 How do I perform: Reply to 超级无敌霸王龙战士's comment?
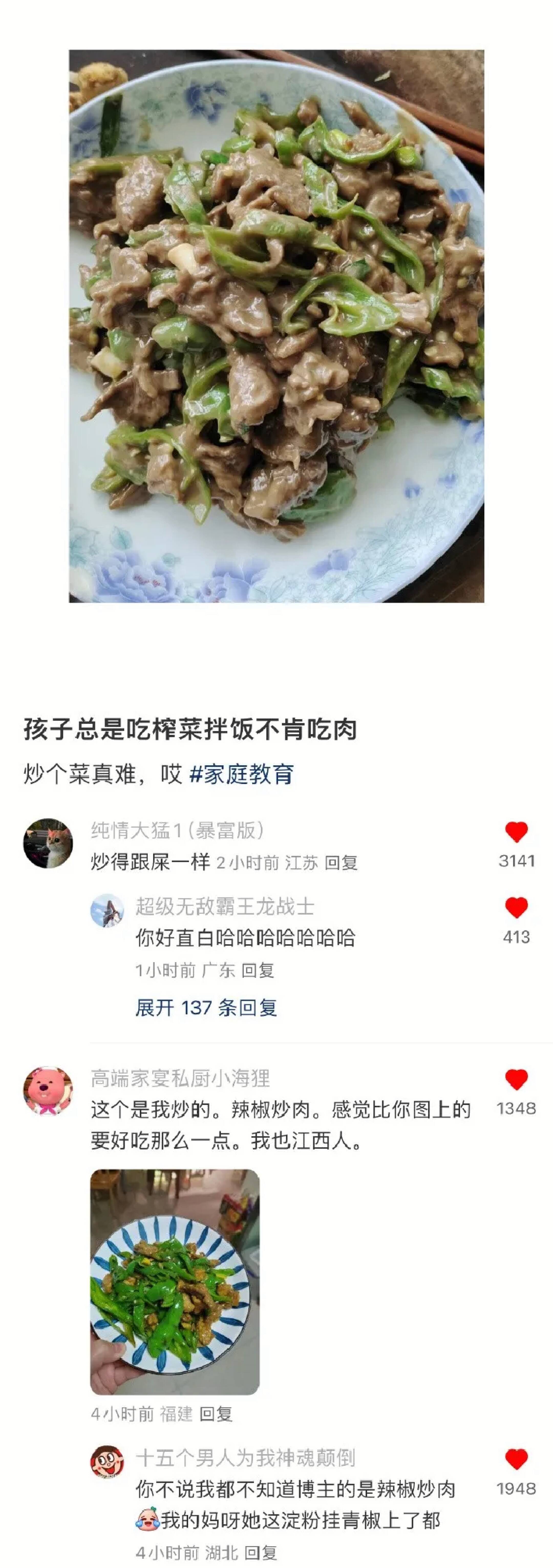pos(258,970)
